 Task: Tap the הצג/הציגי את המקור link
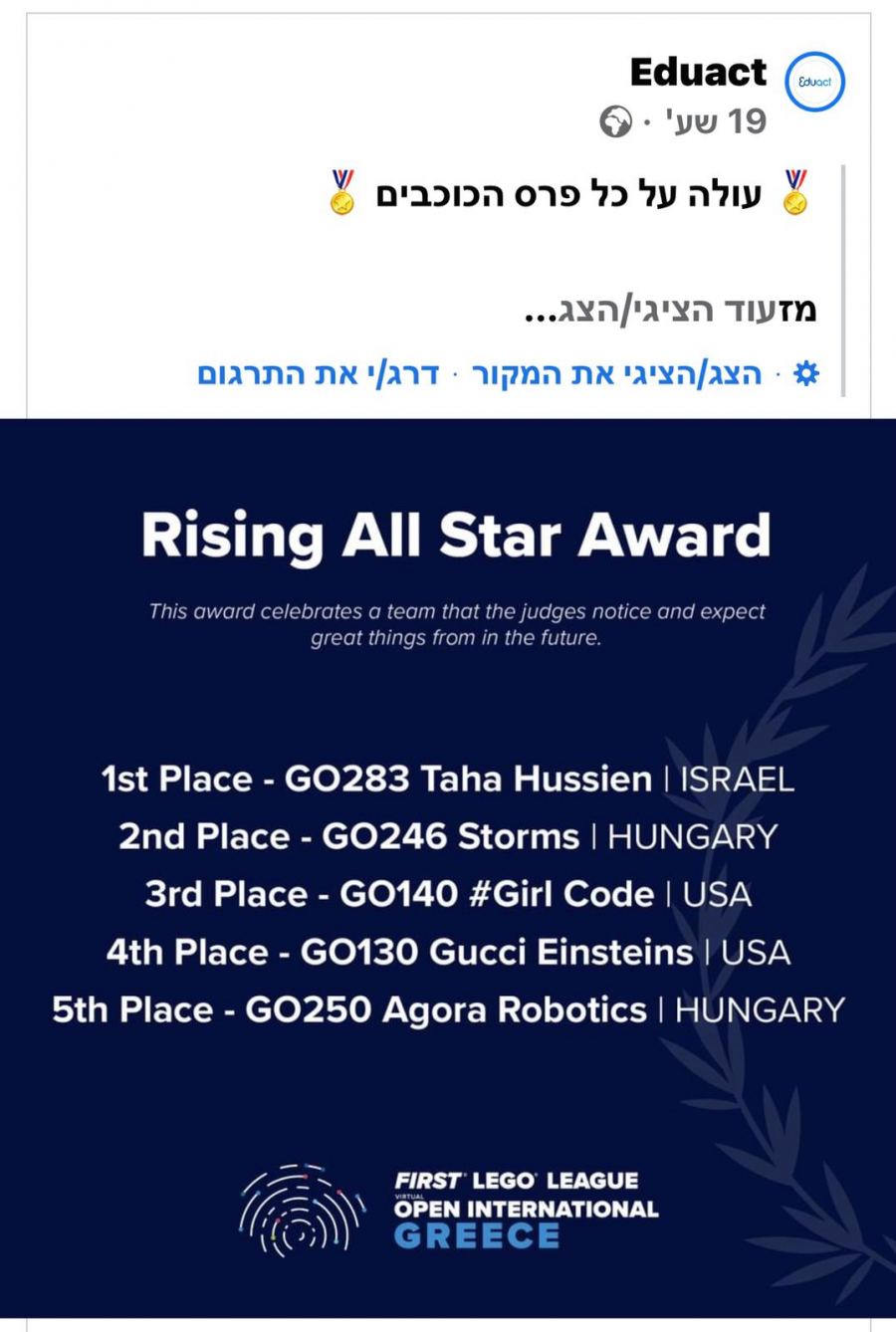[x=615, y=374]
